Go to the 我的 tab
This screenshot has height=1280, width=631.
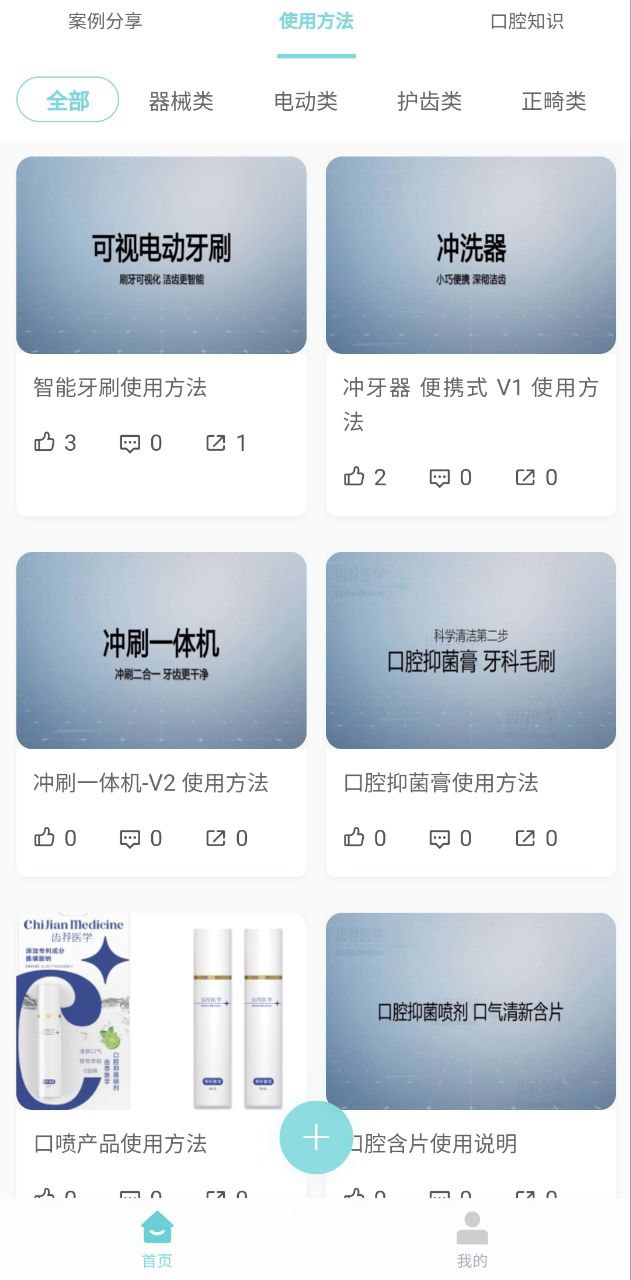point(472,1240)
